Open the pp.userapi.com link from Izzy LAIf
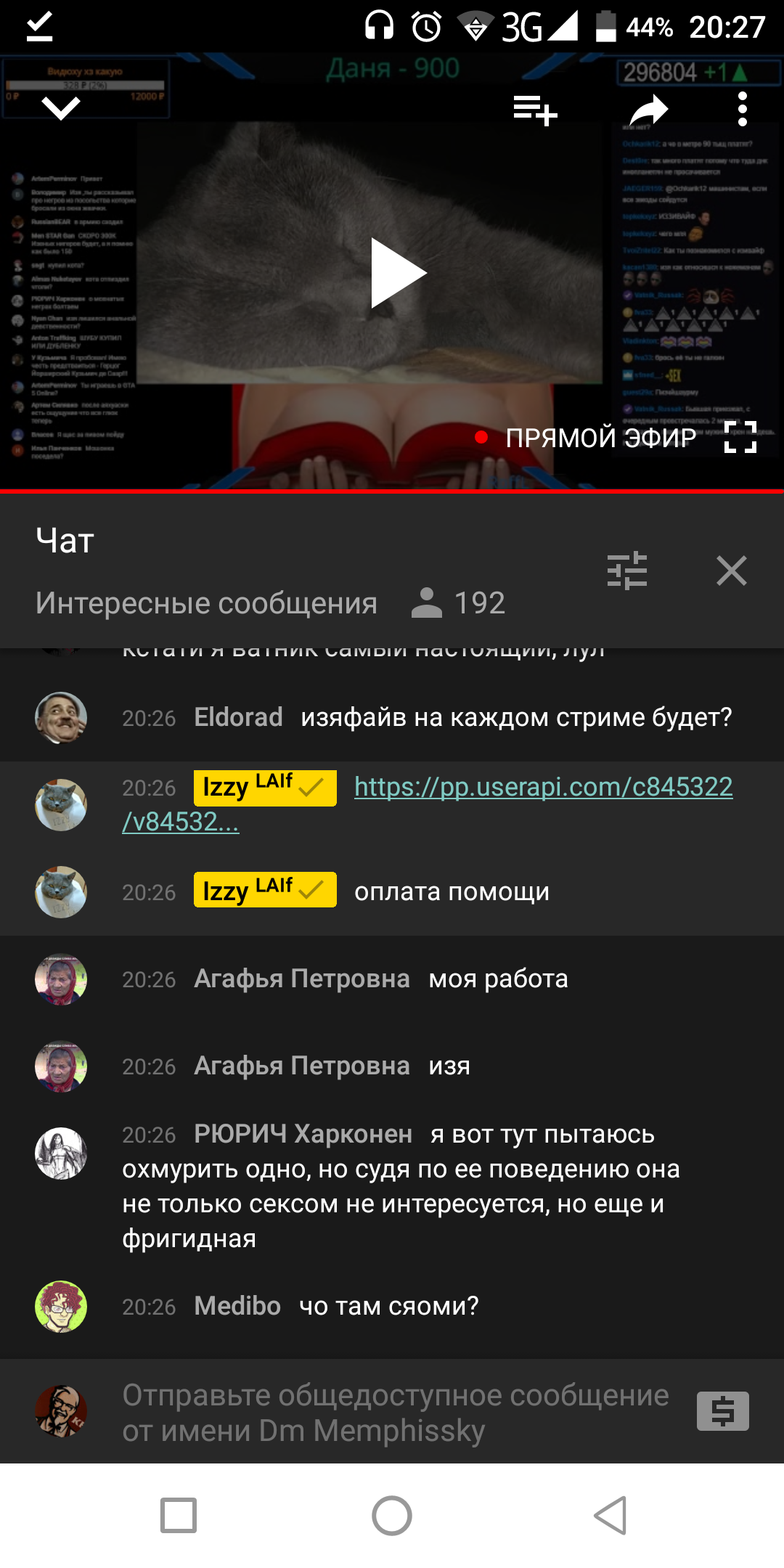Viewport: 784px width, 1568px height. coord(428,804)
